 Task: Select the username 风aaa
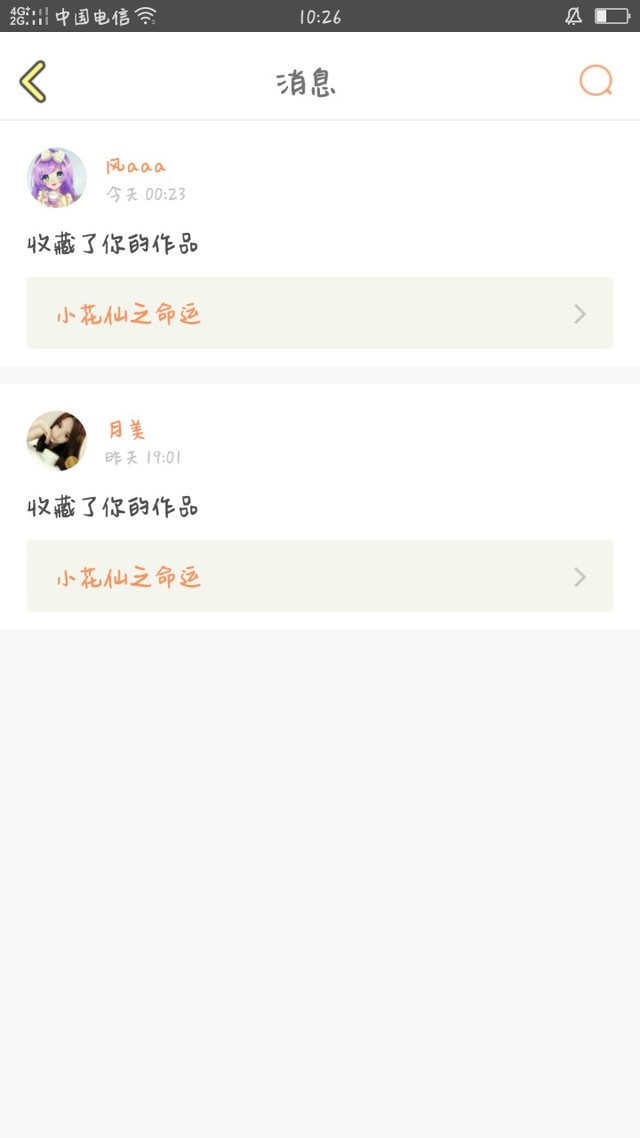(x=136, y=166)
